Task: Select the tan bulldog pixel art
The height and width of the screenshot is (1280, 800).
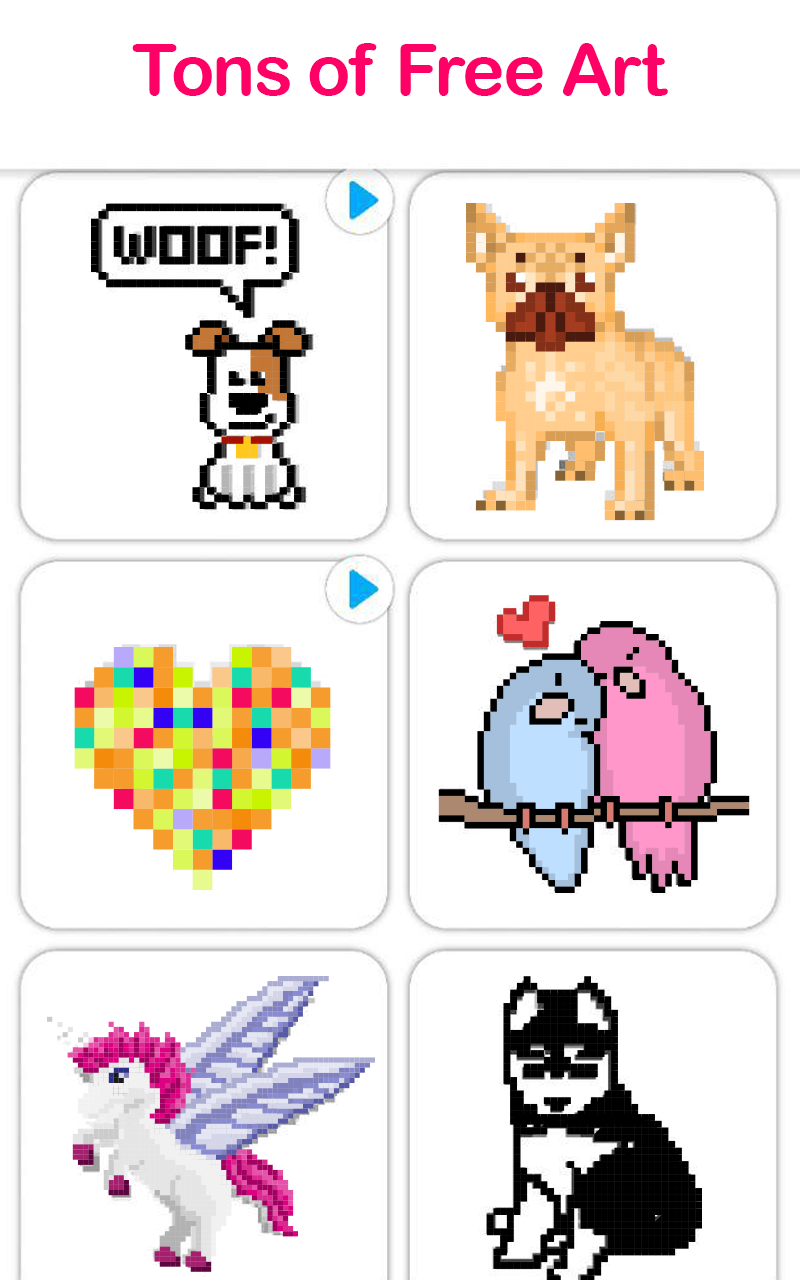Action: point(593,357)
